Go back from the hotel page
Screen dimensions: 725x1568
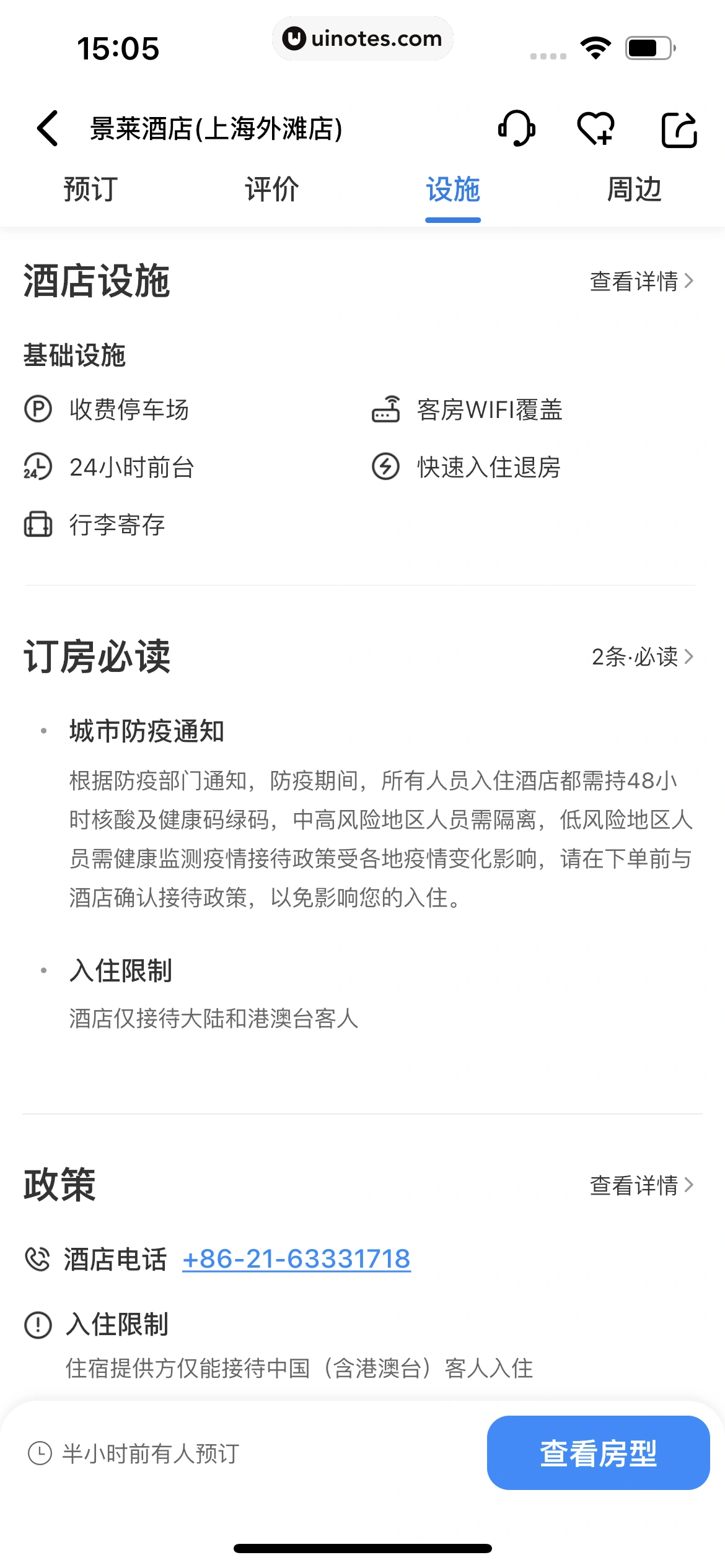48,129
